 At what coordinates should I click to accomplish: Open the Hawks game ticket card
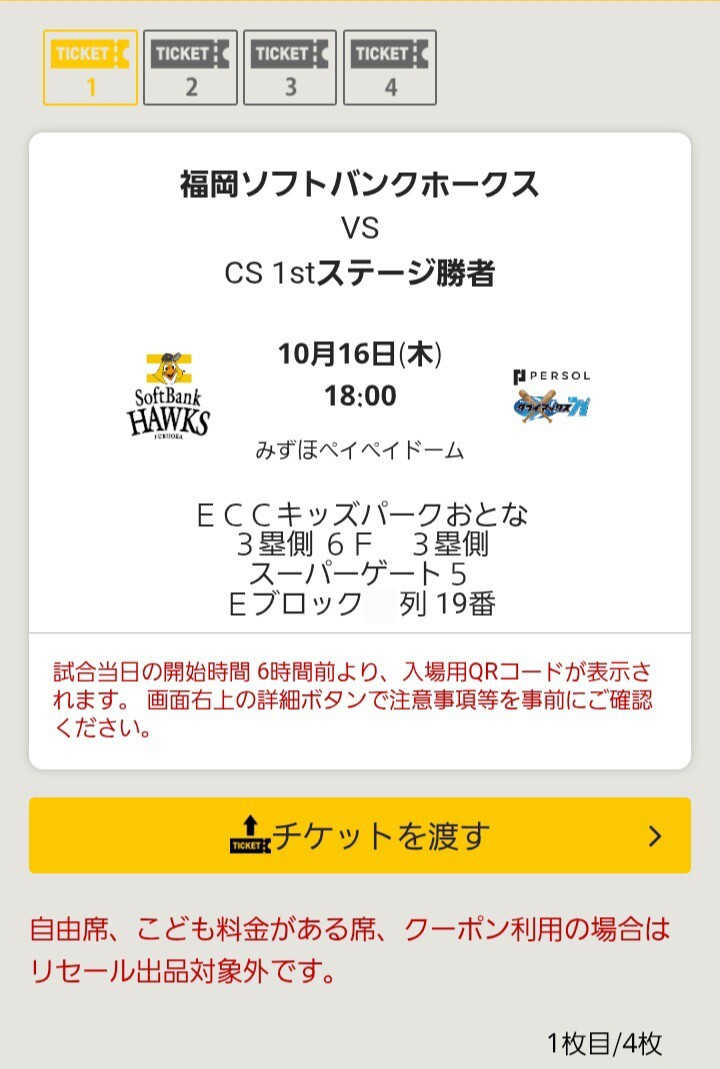click(x=360, y=400)
